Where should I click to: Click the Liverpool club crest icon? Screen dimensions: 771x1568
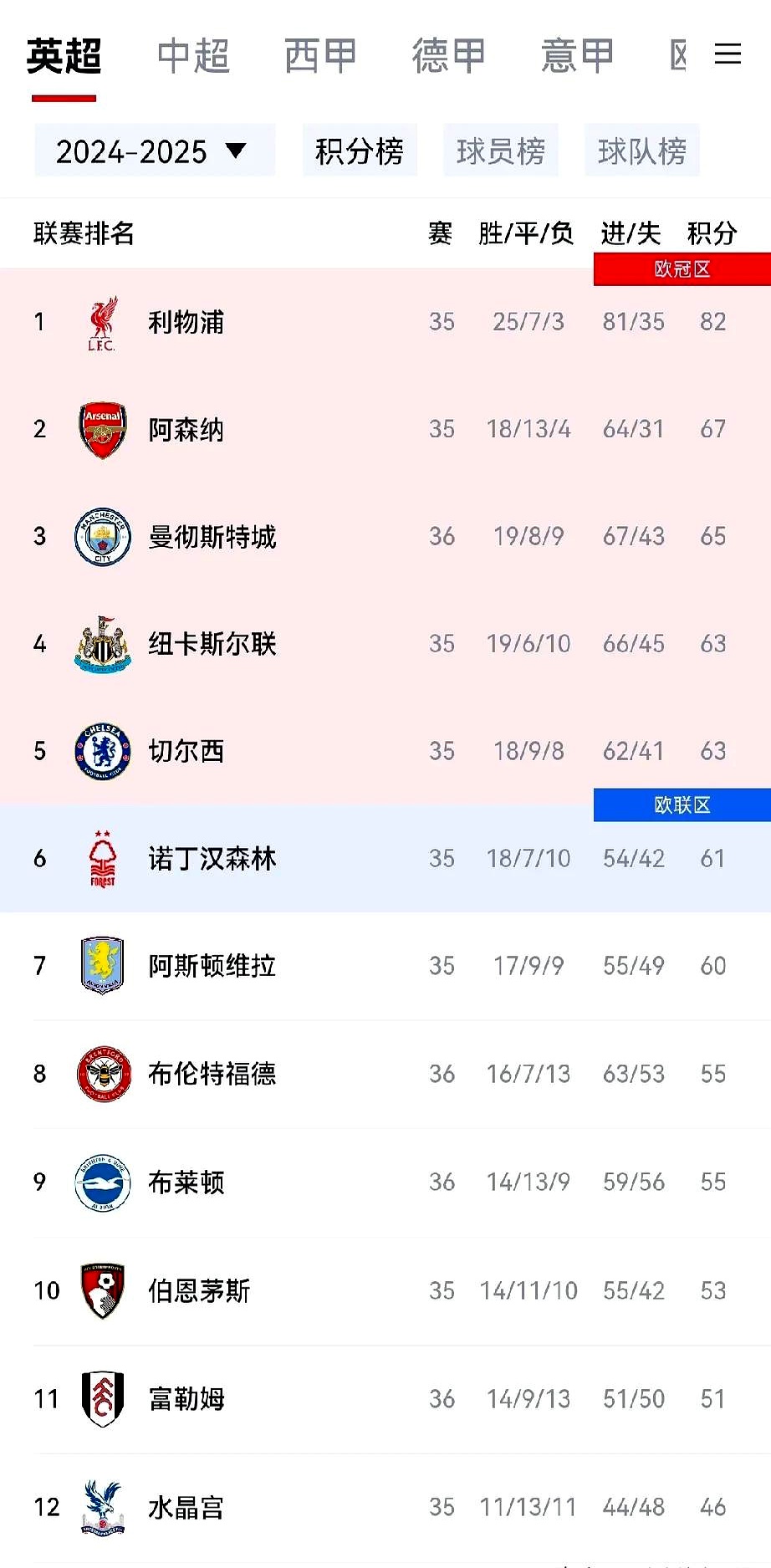(x=102, y=322)
